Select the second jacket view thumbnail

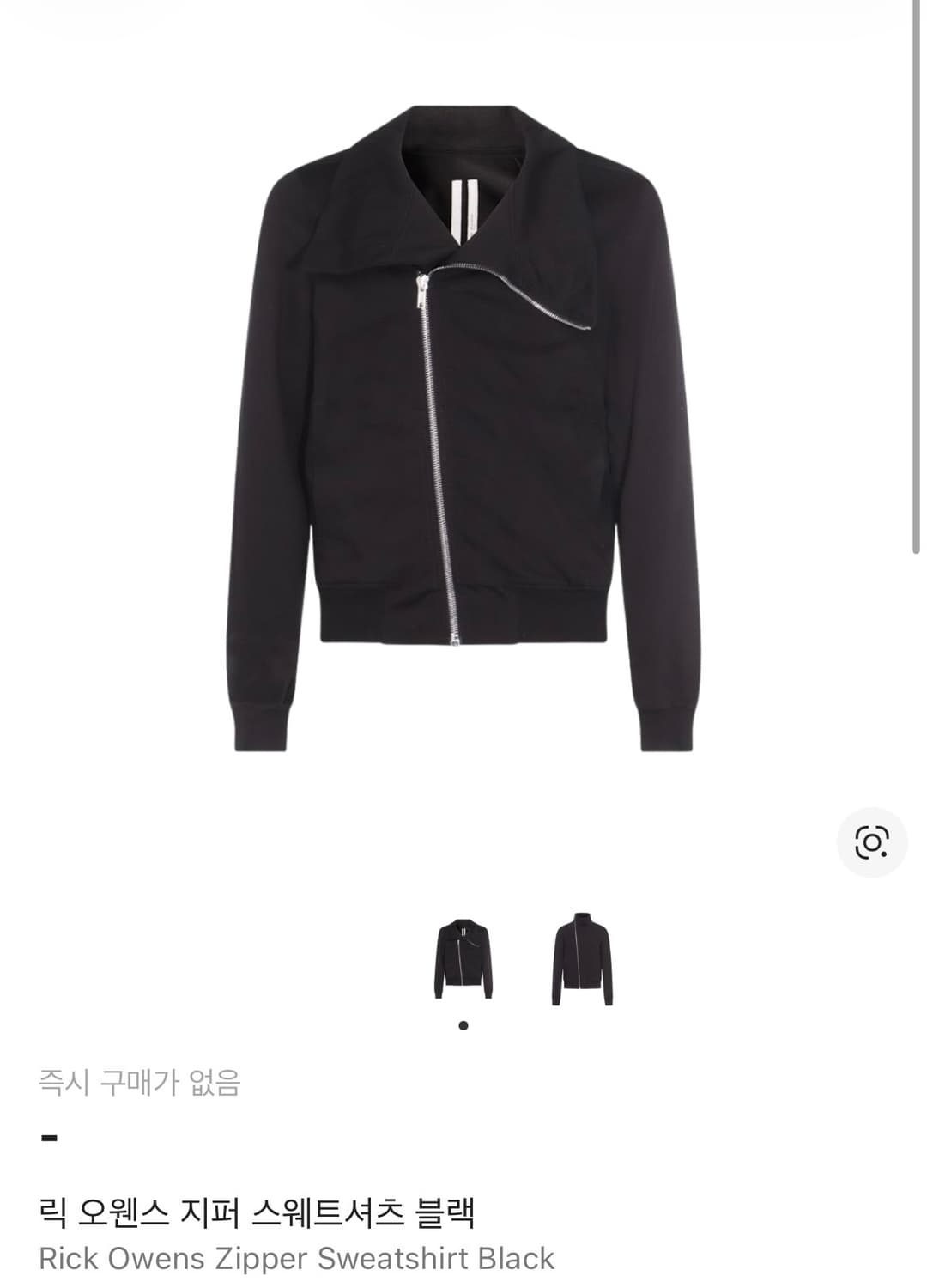[x=584, y=960]
